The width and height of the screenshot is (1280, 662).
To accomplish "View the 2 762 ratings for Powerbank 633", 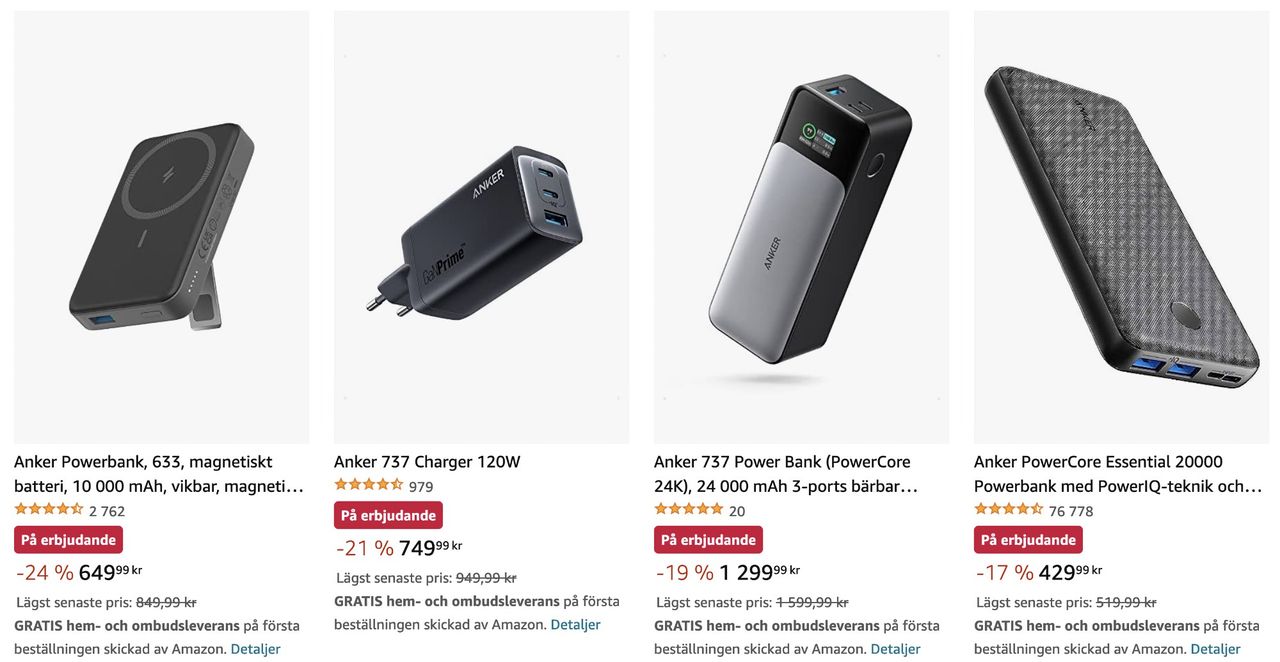I will [107, 511].
